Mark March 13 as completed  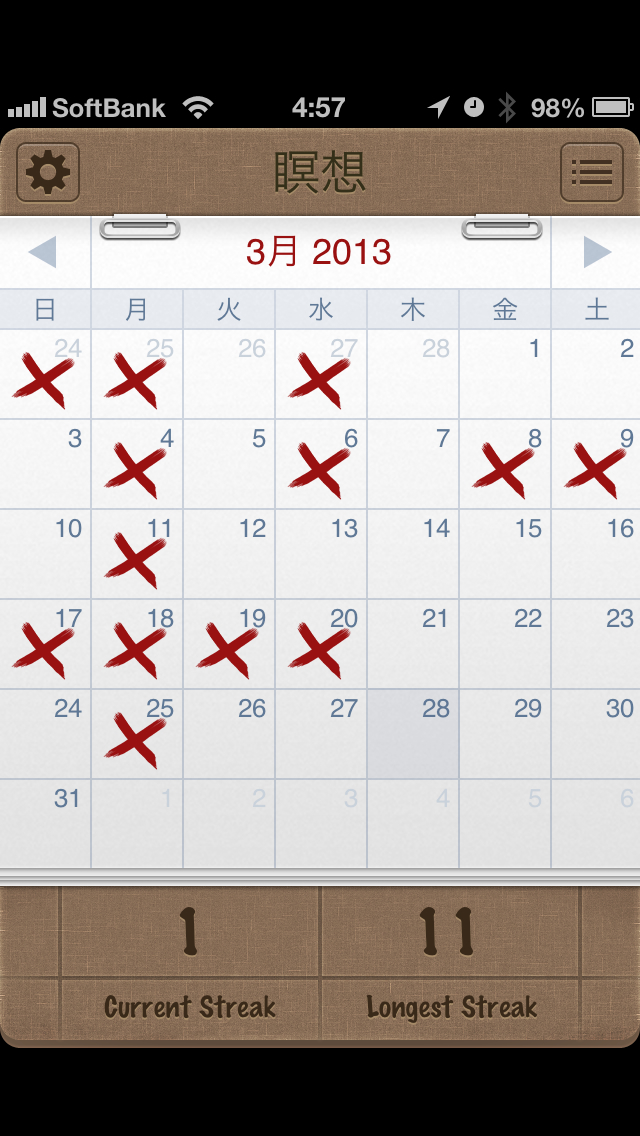[321, 554]
